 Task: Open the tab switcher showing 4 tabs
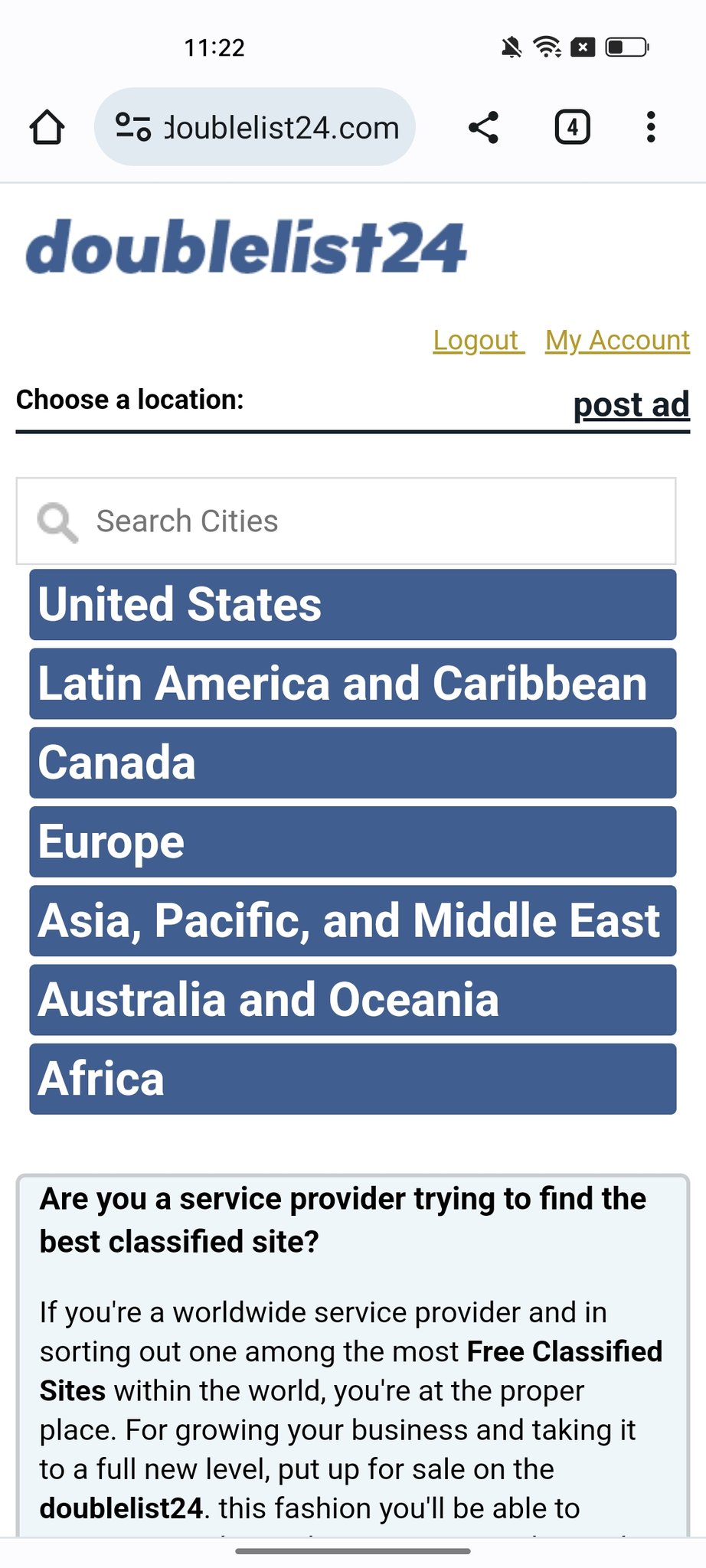[x=573, y=127]
